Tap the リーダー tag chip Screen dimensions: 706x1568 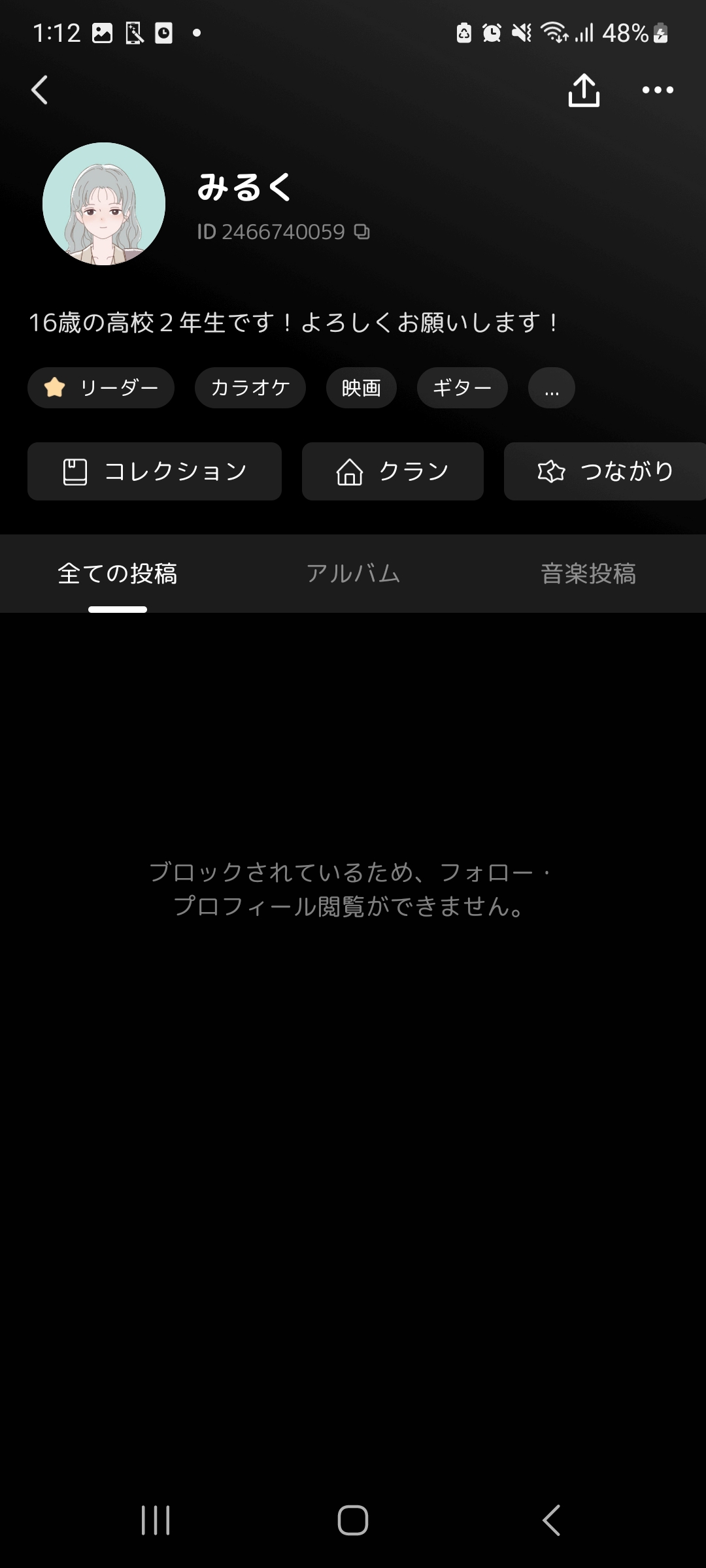coord(101,388)
